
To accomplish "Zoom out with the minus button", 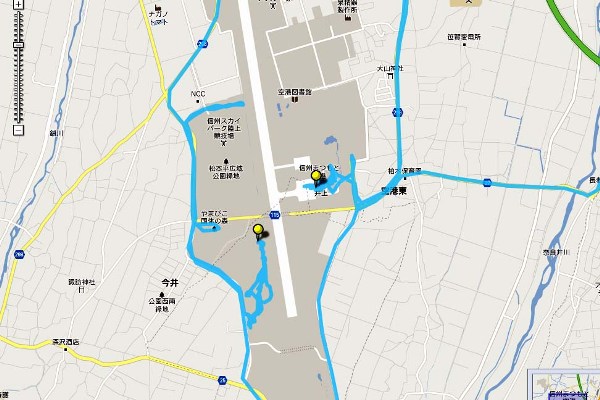I will [18, 130].
